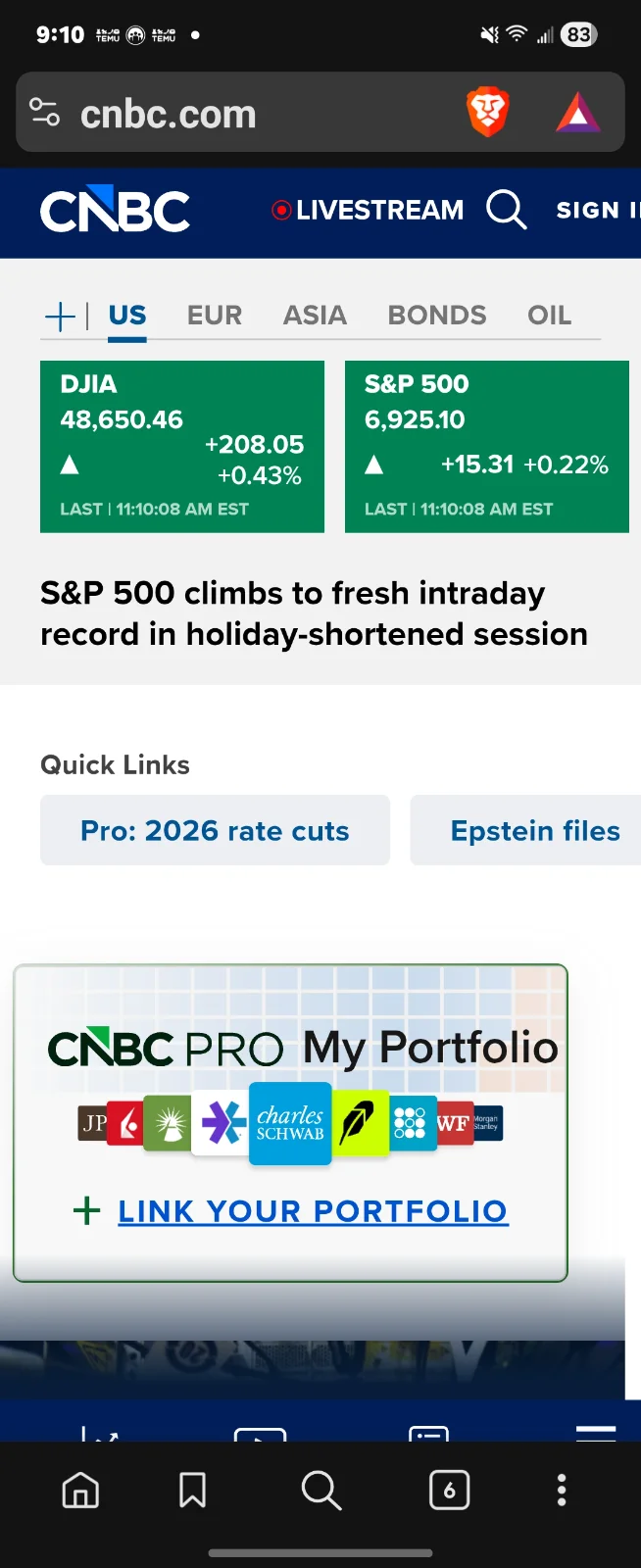Watch the CNBC Livestream

[369, 210]
